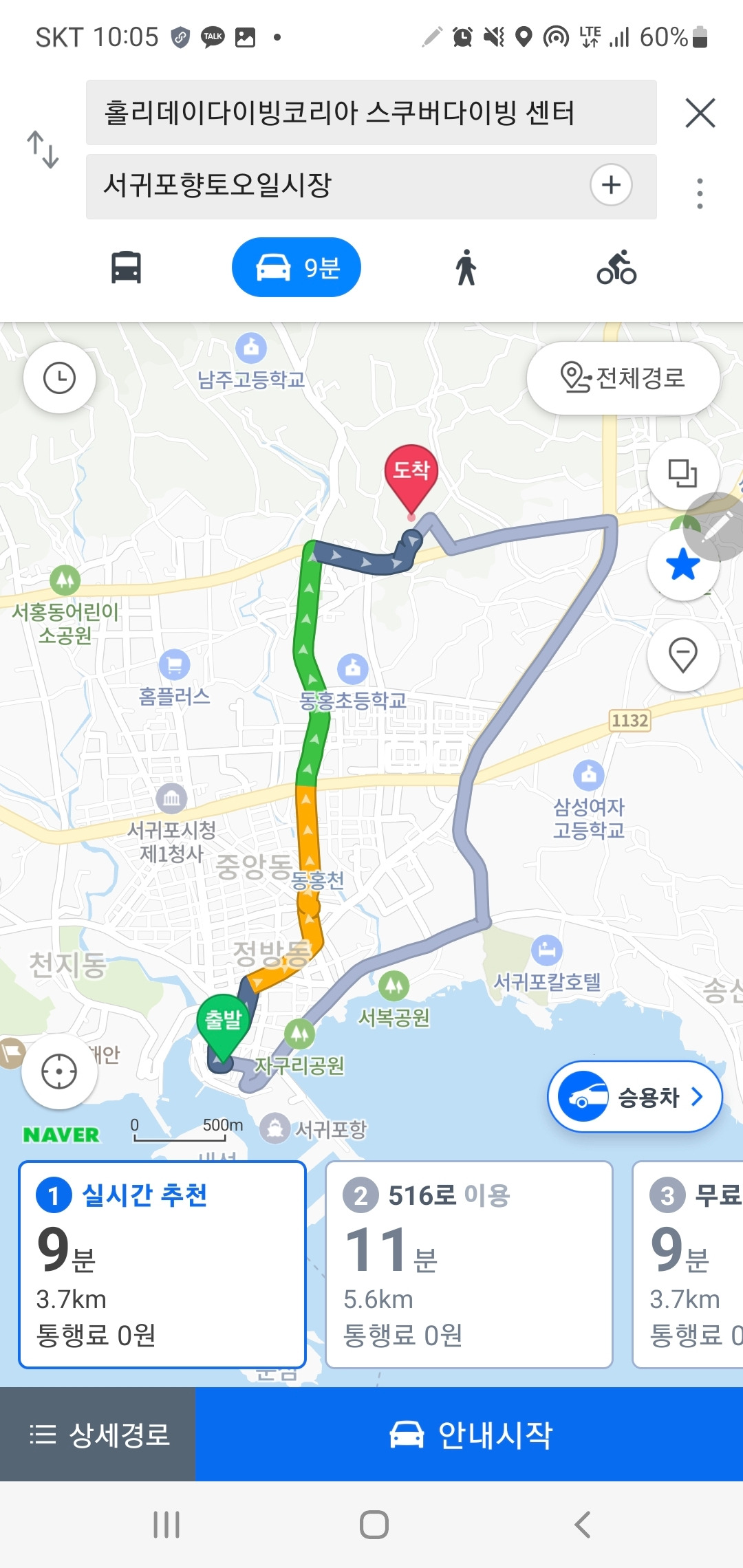743x1568 pixels.
Task: Start navigation with 안내시작
Action: (468, 1435)
